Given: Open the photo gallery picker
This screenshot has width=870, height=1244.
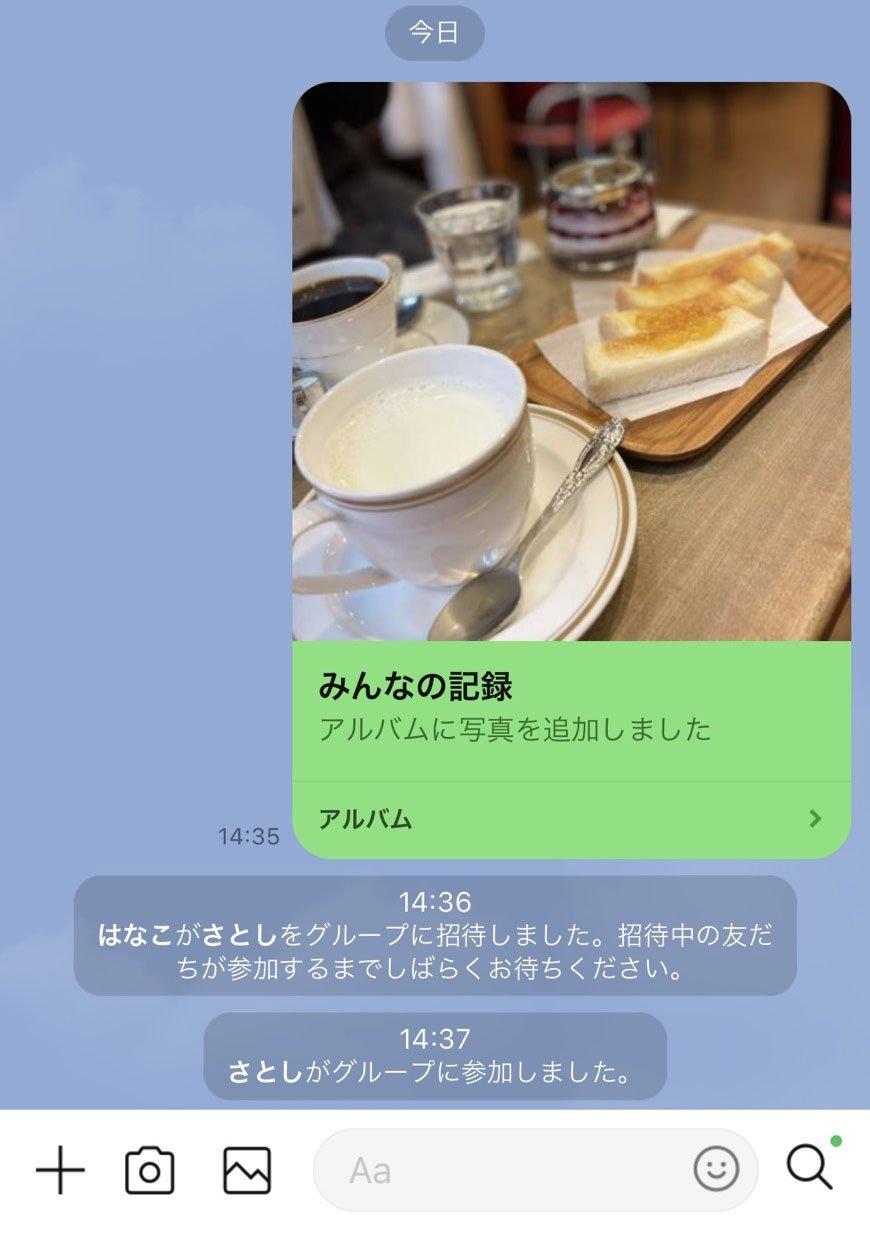Looking at the screenshot, I should click(247, 1170).
